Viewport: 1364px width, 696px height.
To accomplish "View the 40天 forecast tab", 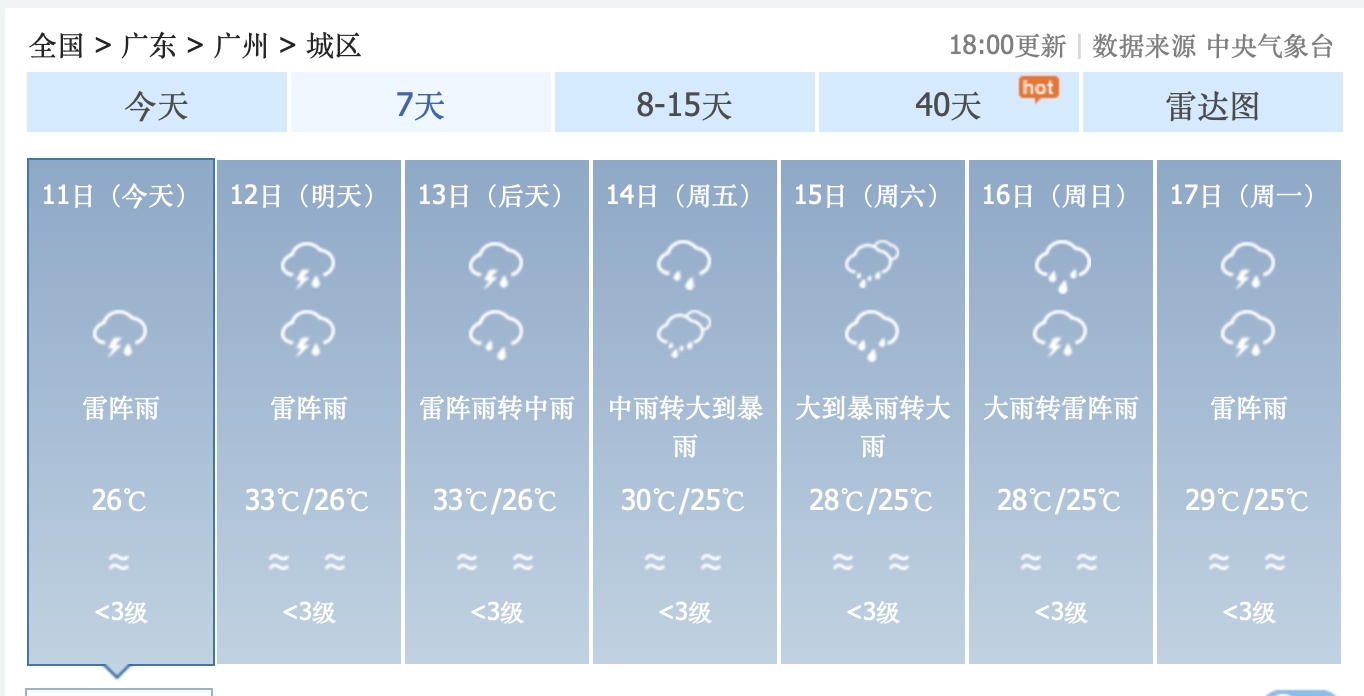I will coord(948,103).
